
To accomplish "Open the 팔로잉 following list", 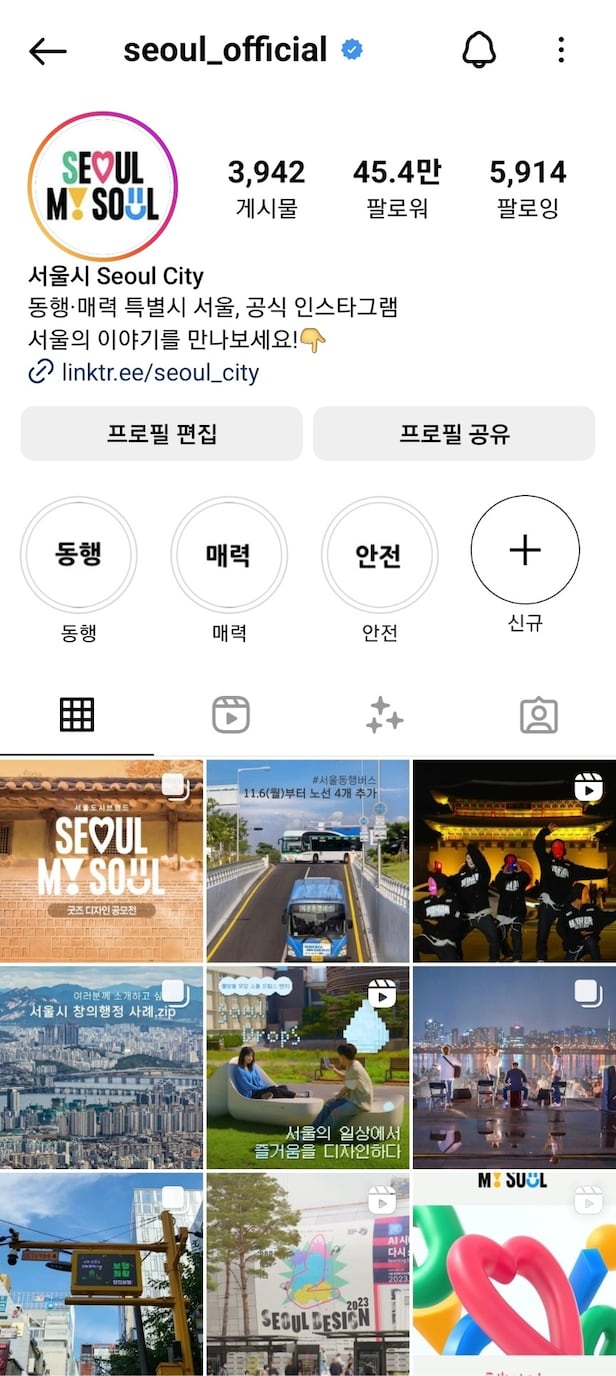I will [527, 188].
